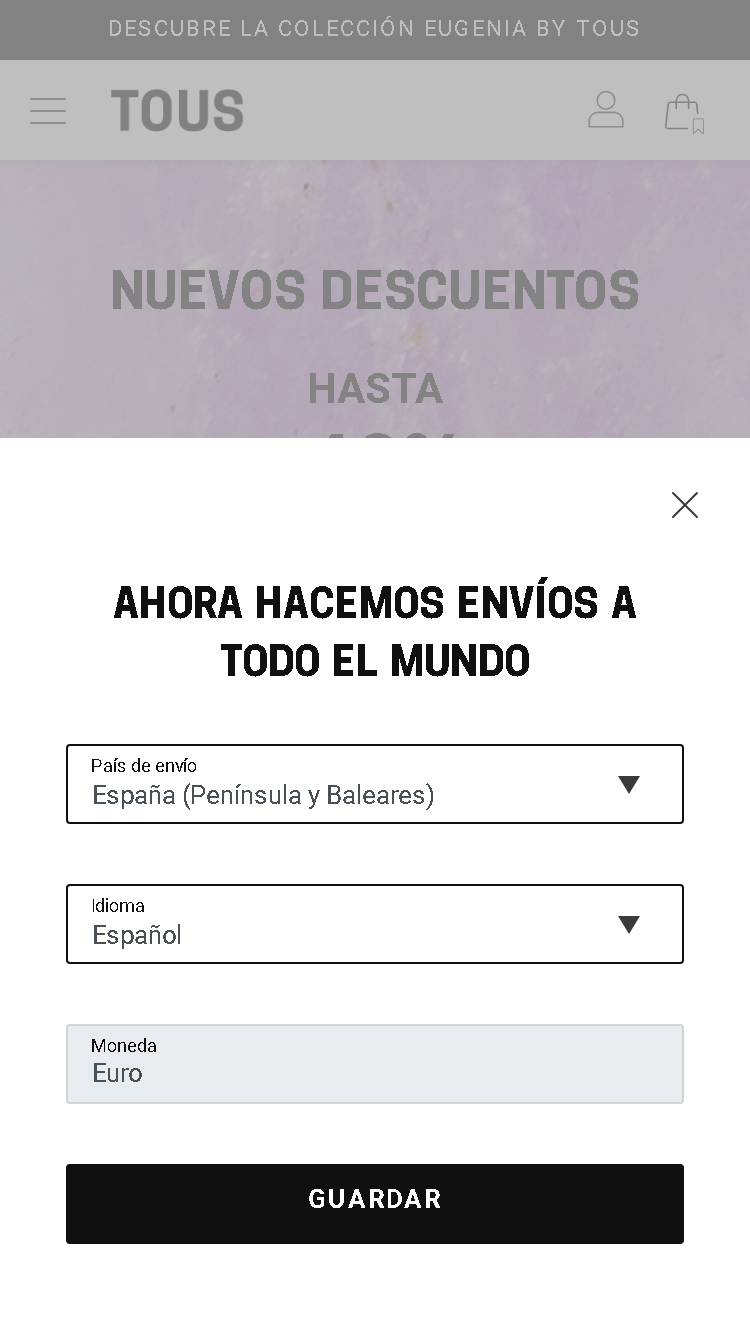The height and width of the screenshot is (1334, 750).
Task: Open the hamburger menu
Action: [48, 111]
